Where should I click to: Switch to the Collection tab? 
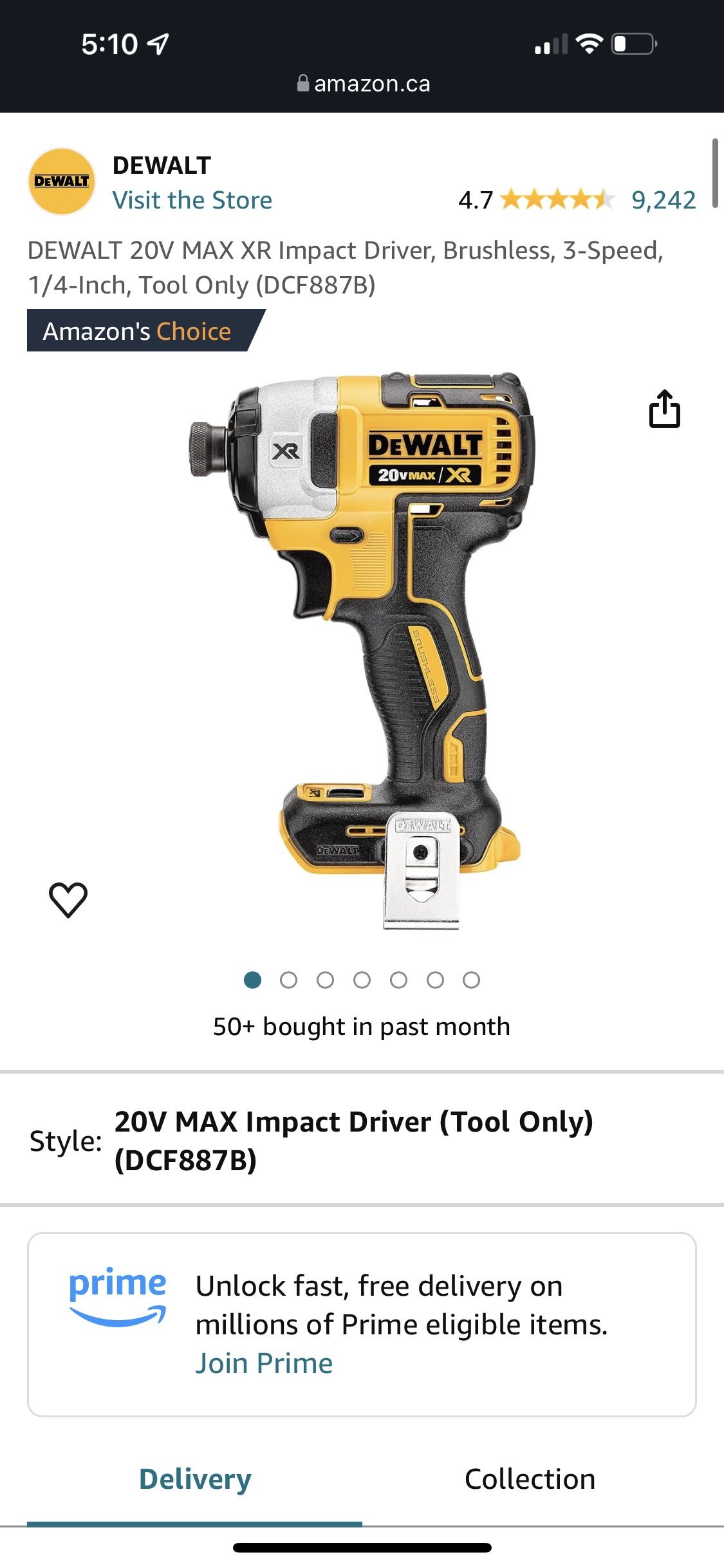tap(530, 1479)
